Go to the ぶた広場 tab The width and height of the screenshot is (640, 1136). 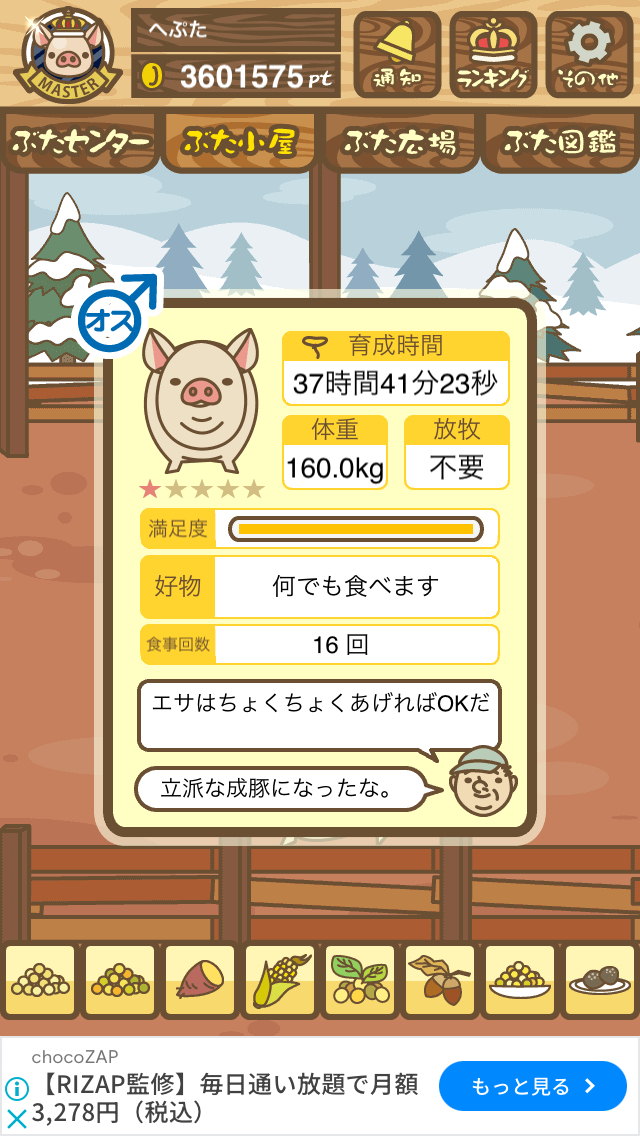pos(399,142)
